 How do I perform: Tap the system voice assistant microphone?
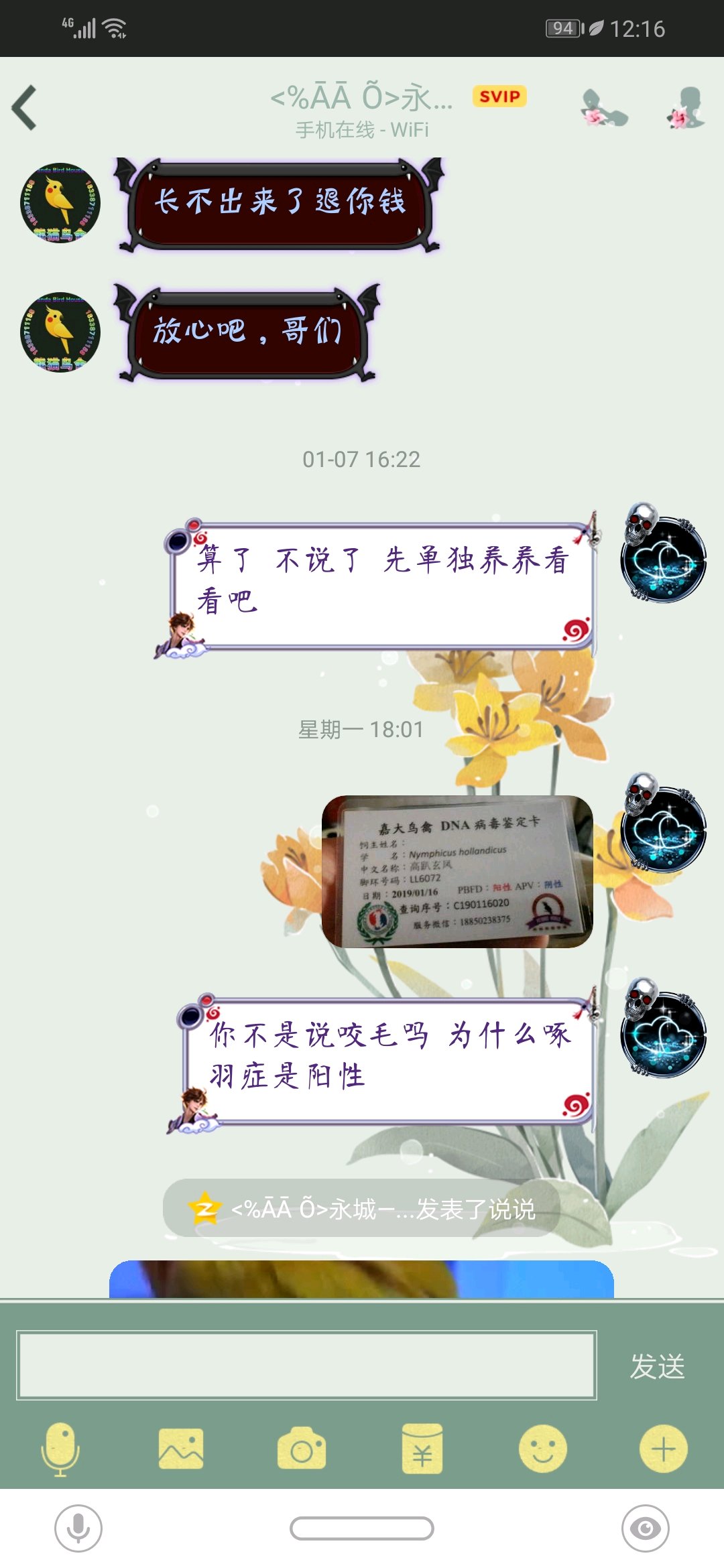(78, 1528)
